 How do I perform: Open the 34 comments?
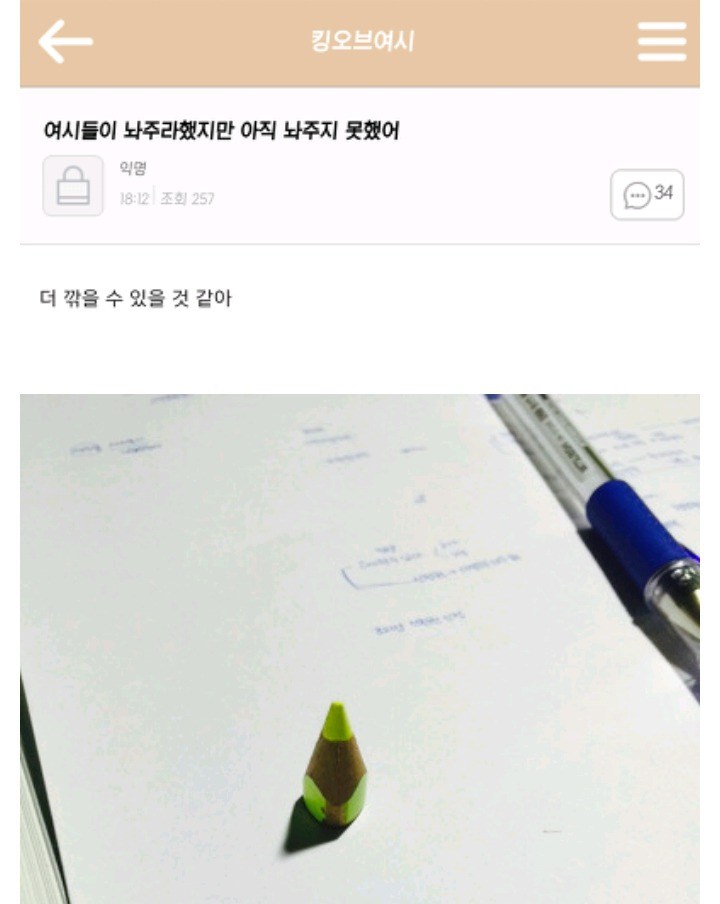tap(647, 194)
